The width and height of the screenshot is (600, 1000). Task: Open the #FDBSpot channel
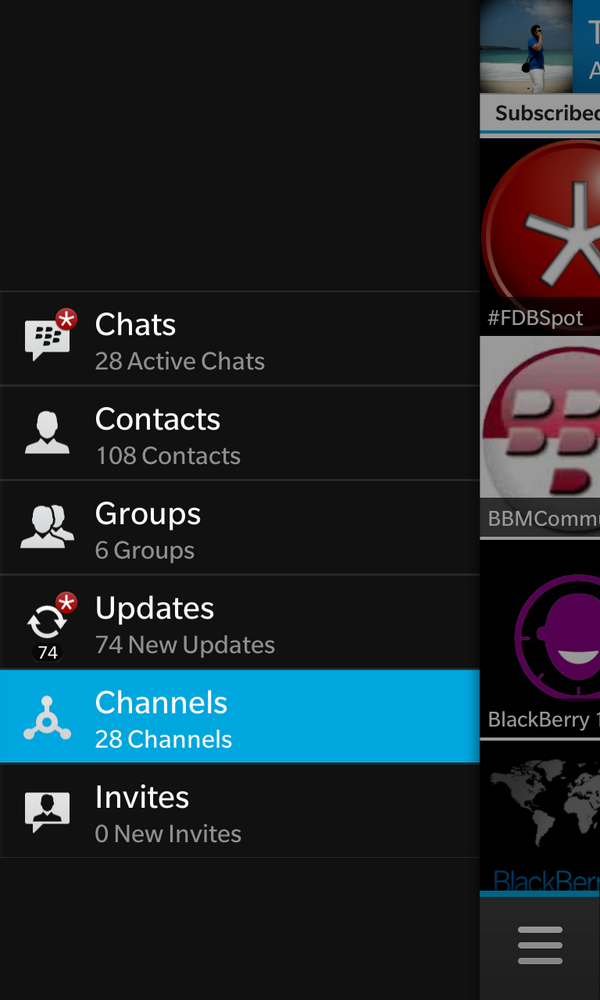coord(540,235)
